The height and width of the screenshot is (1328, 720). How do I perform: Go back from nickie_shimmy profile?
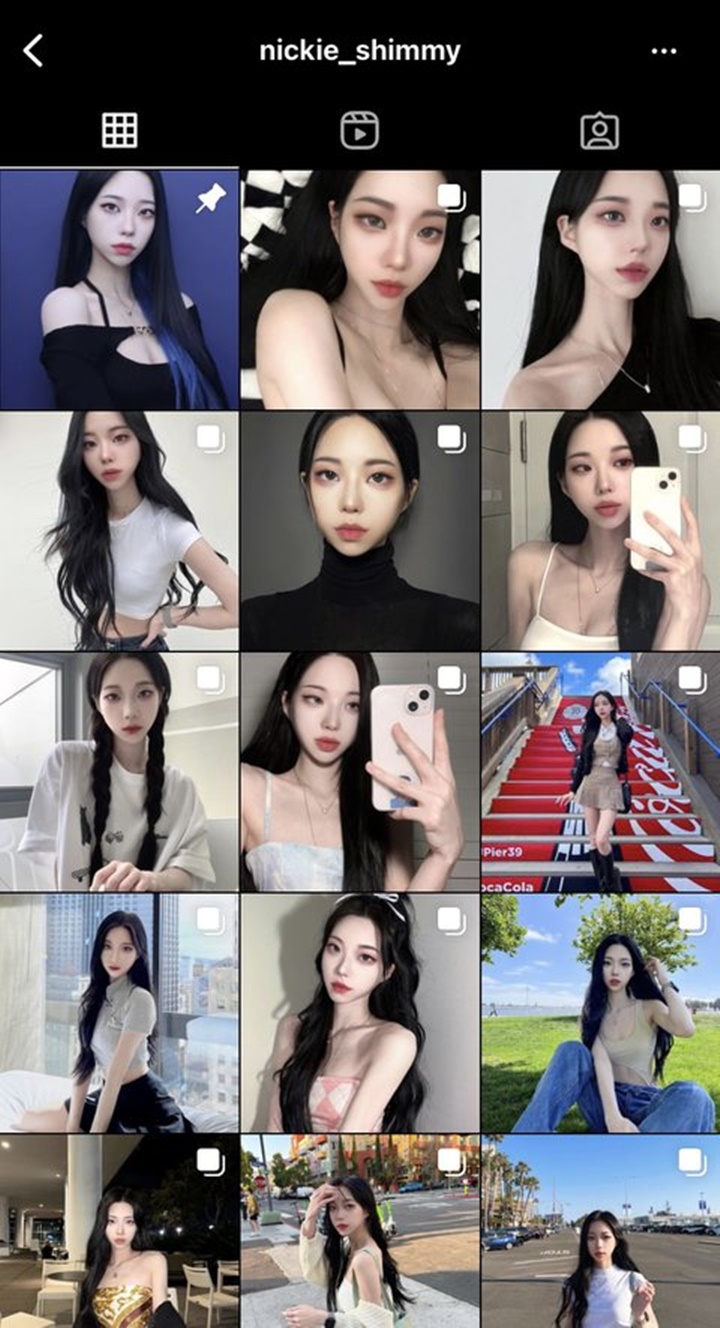(x=33, y=50)
